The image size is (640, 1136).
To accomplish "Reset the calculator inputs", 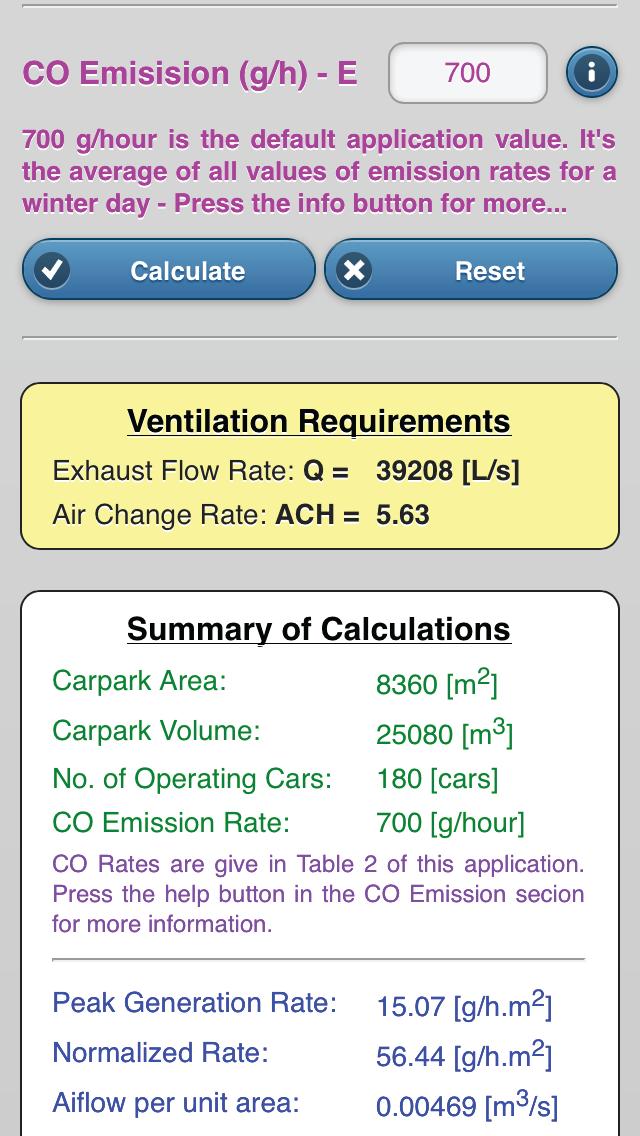I will coord(471,270).
